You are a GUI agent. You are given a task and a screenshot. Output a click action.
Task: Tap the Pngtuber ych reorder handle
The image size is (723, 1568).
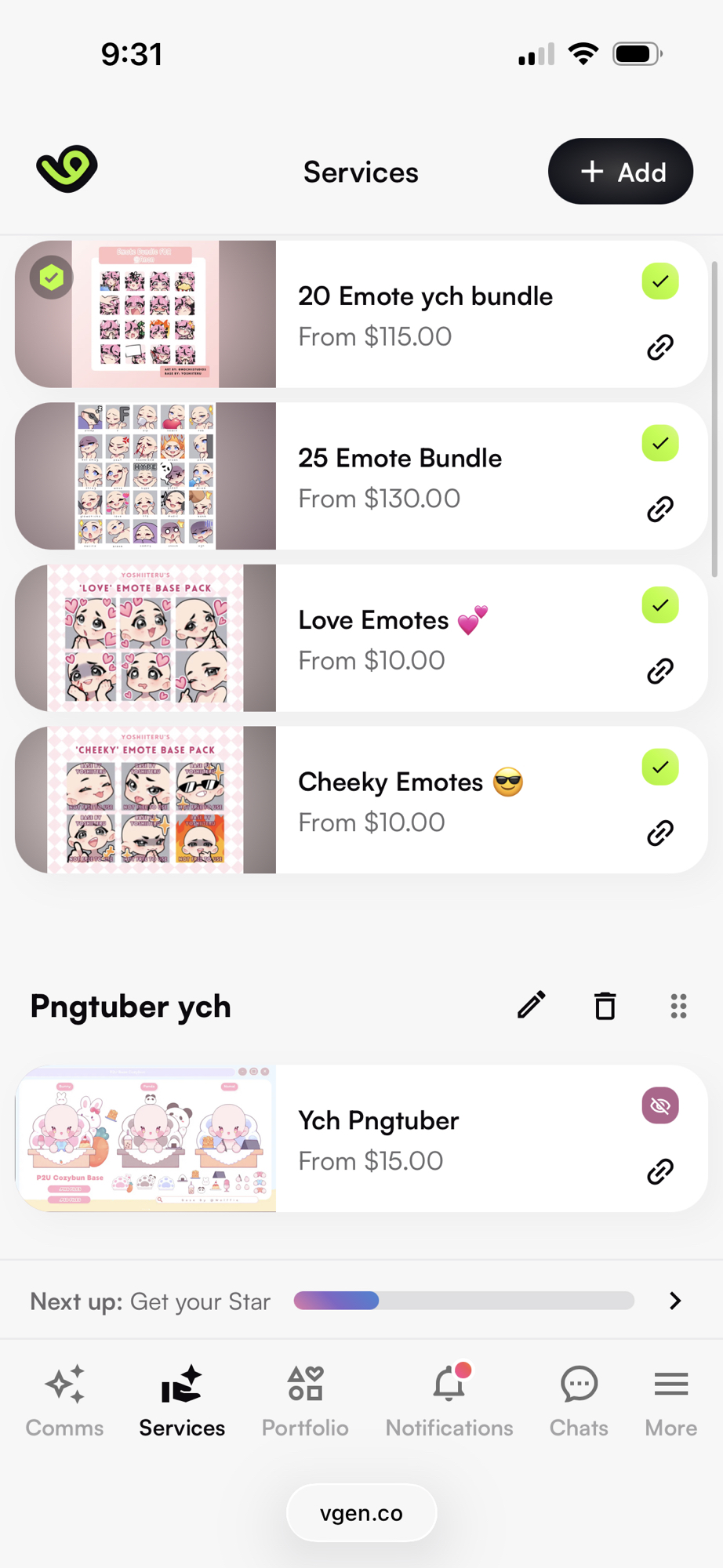coord(678,1006)
